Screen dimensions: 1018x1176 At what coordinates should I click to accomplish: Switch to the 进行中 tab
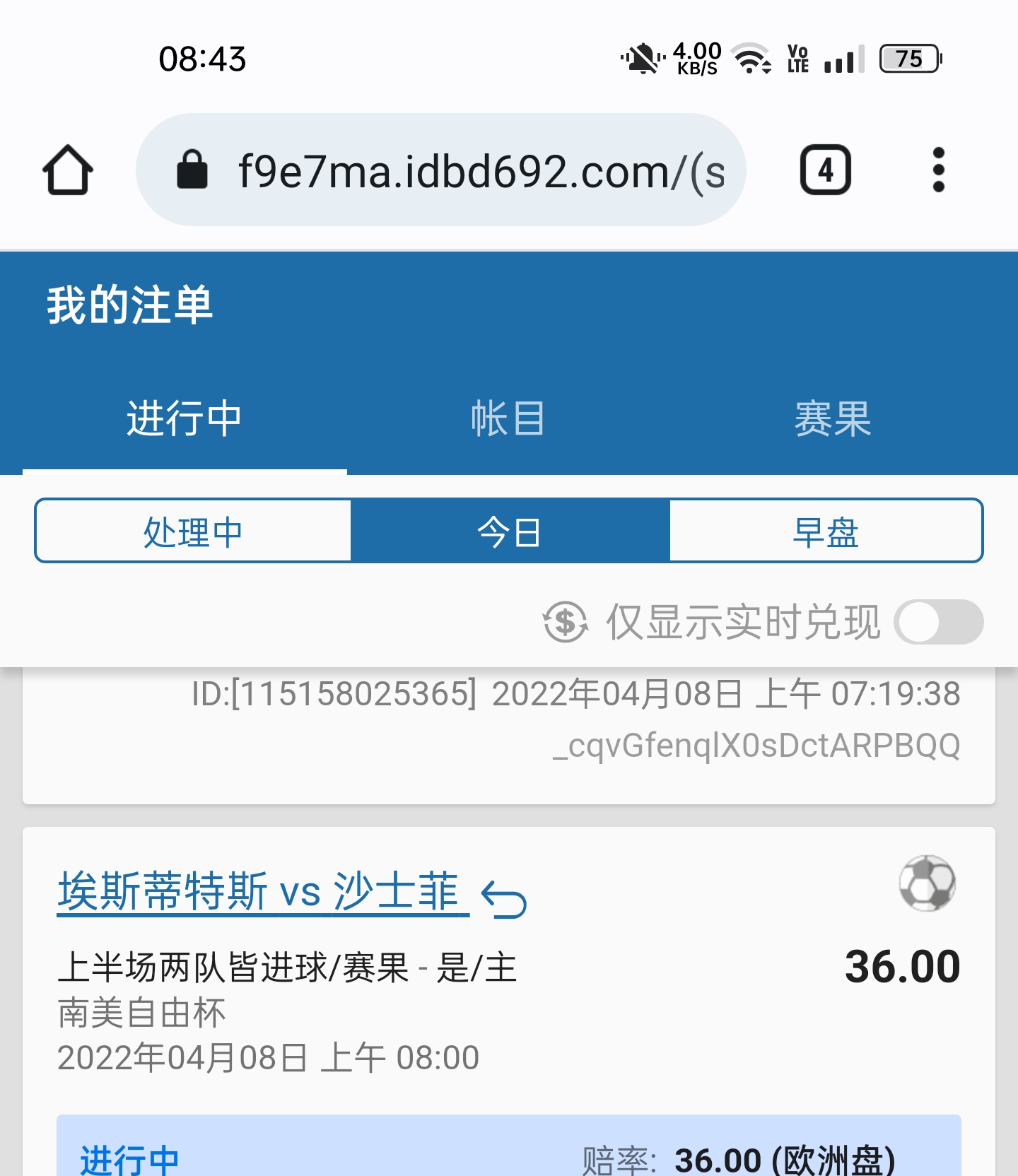(185, 418)
